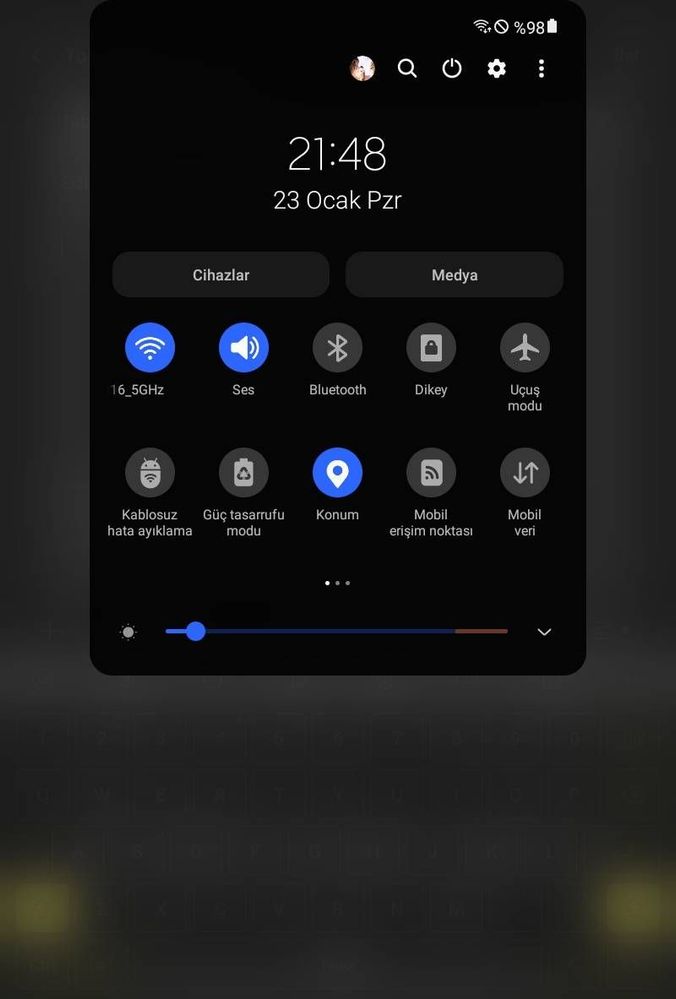Open the three-dot overflow menu

click(x=541, y=68)
